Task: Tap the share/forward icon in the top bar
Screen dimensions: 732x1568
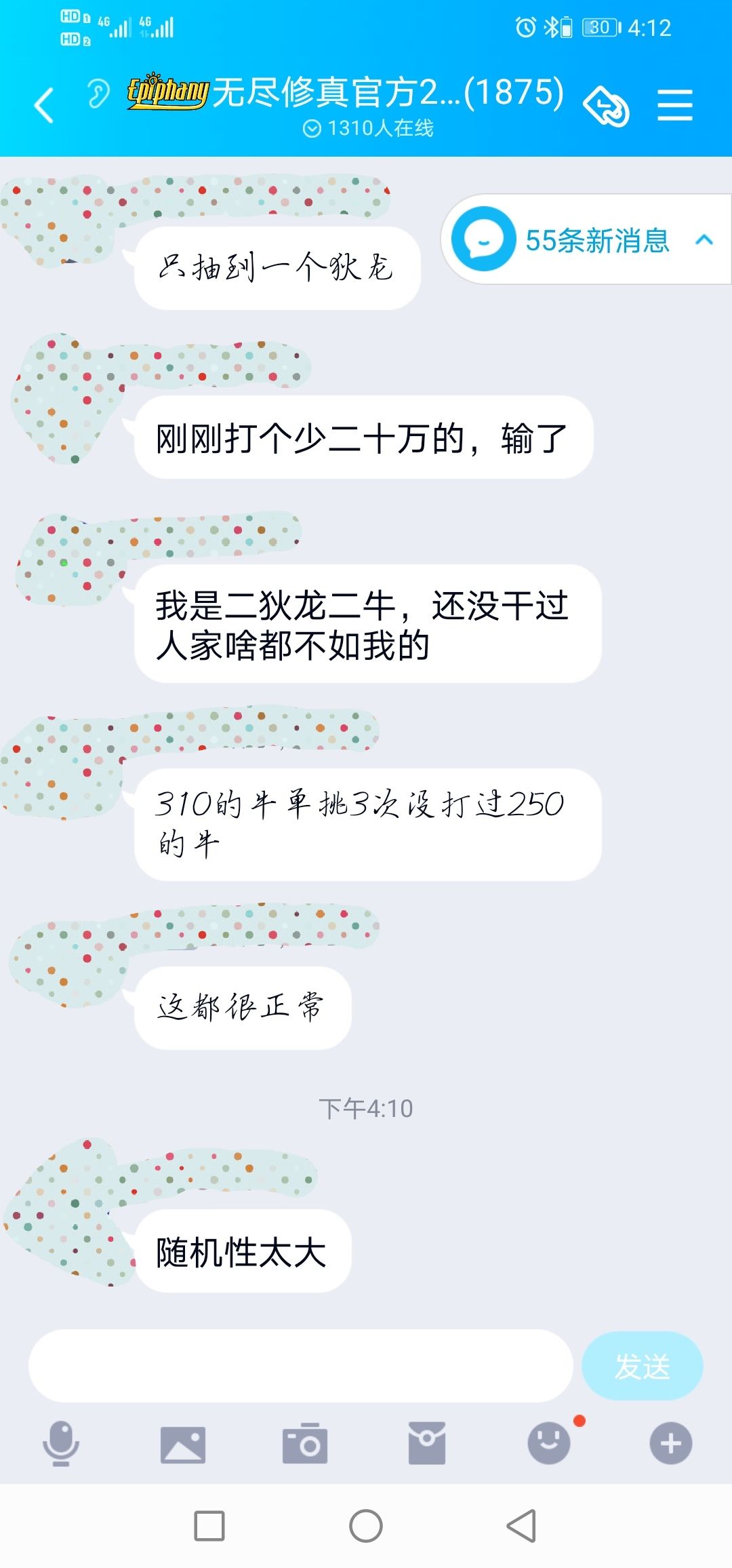Action: [x=605, y=105]
